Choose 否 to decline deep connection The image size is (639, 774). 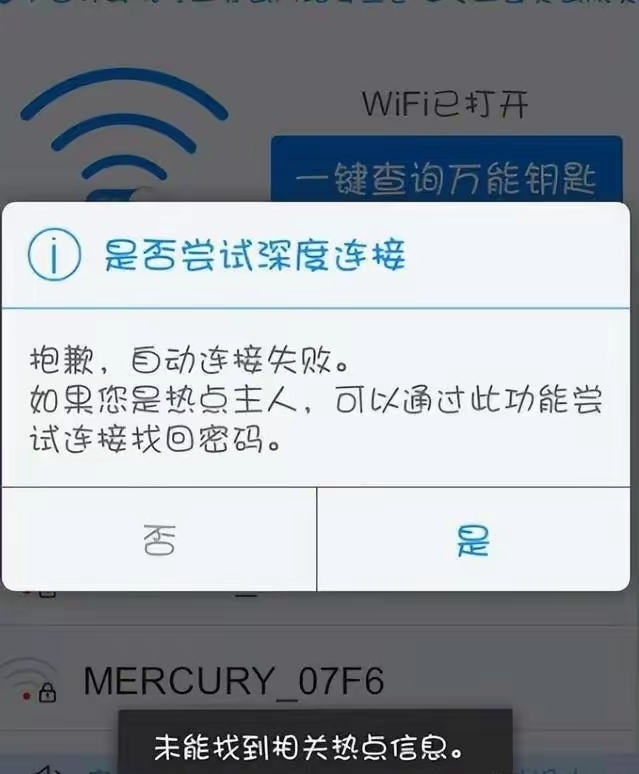[160, 541]
